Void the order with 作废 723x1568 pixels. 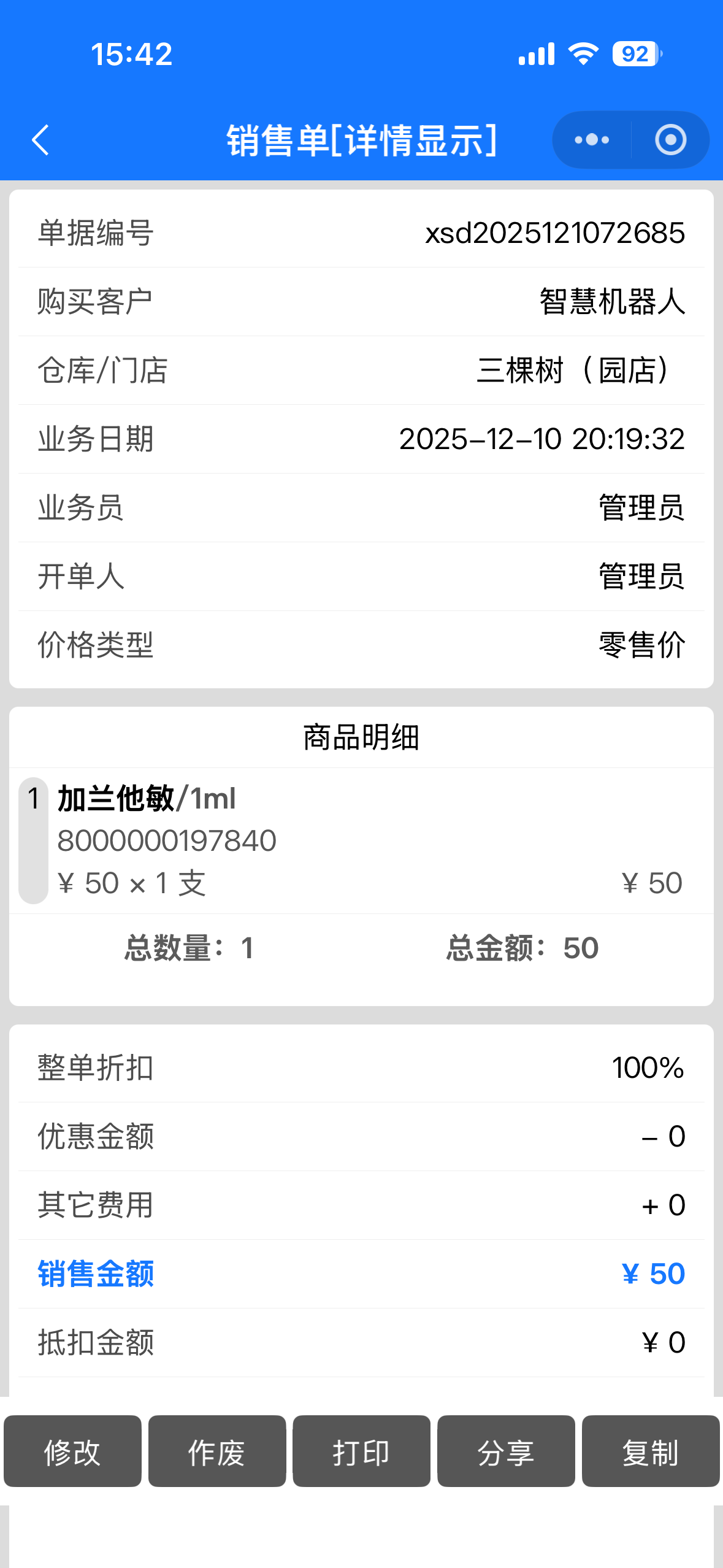pyautogui.click(x=217, y=1451)
